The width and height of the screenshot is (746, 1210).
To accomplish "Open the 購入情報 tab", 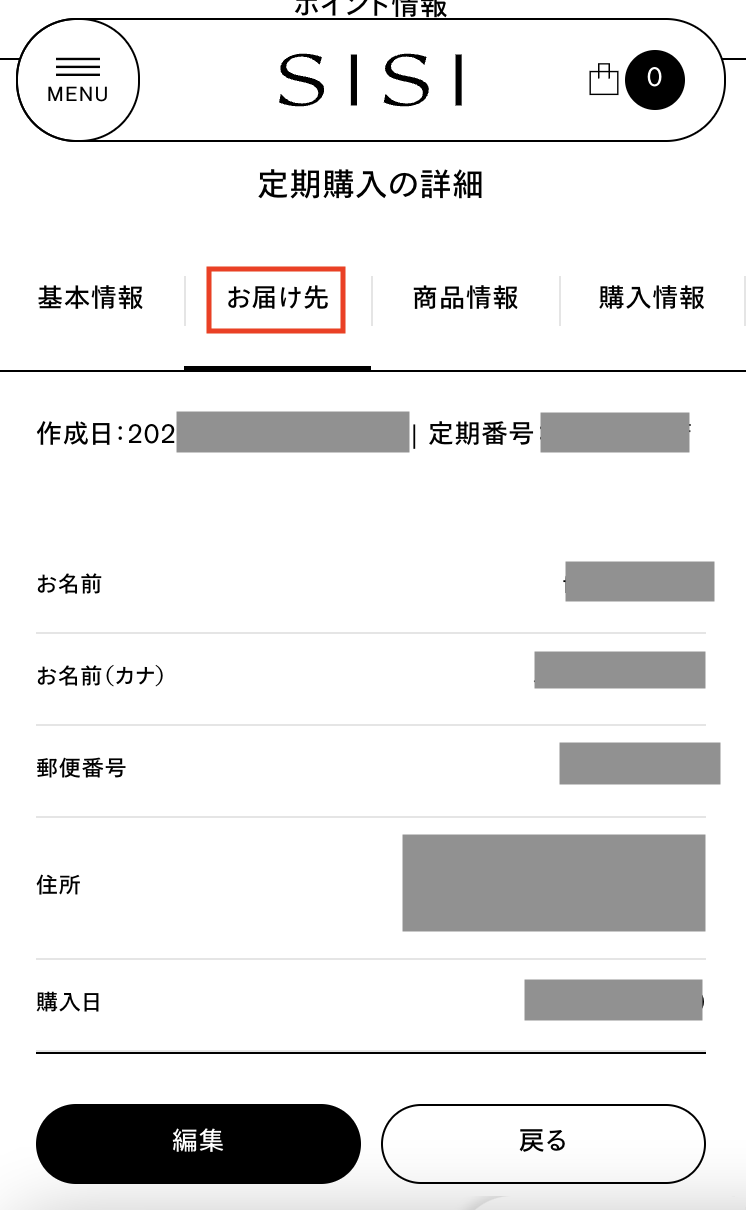I will tap(652, 298).
